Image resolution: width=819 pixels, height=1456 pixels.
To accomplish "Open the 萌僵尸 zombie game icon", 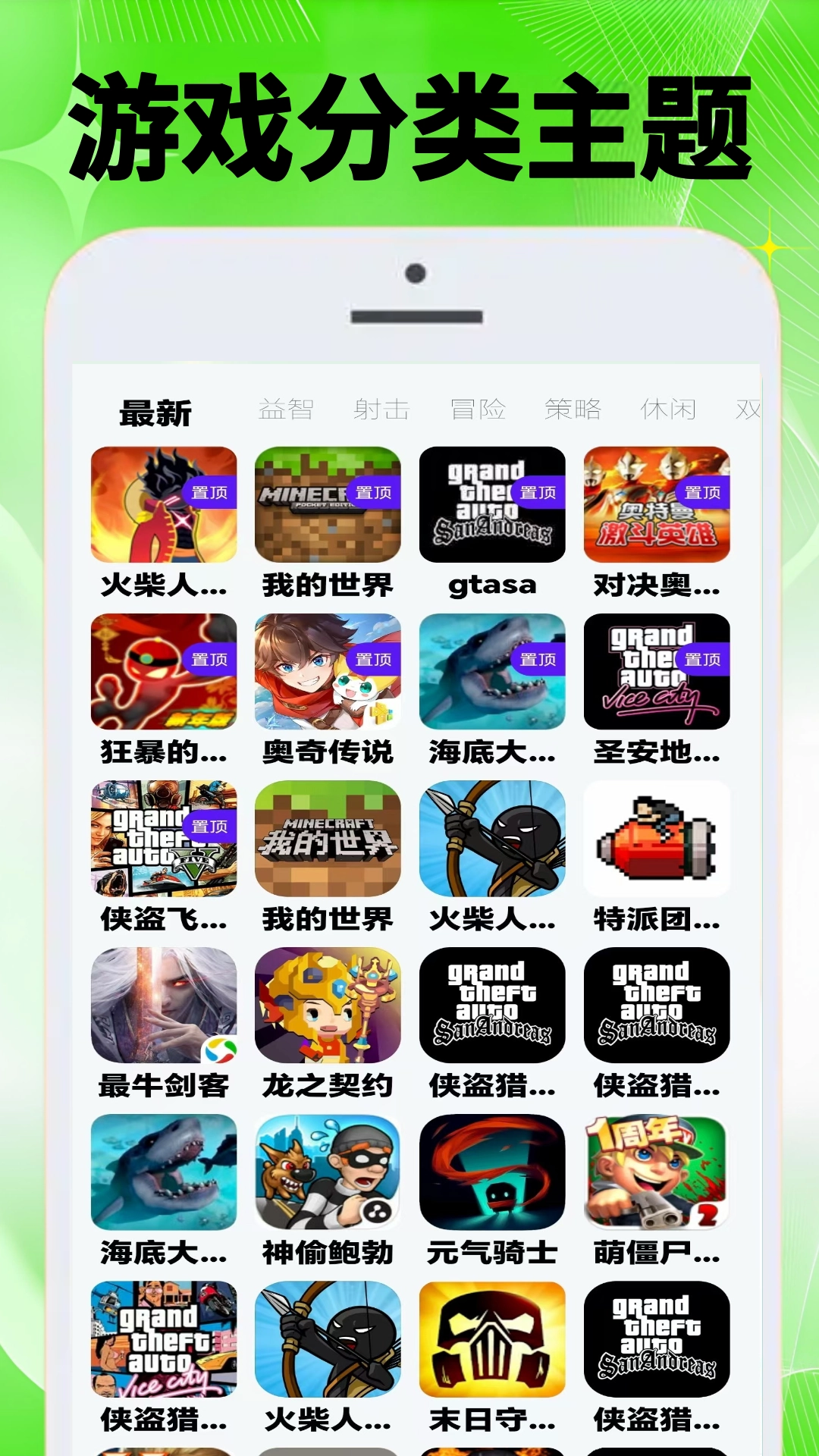I will pos(656,1174).
